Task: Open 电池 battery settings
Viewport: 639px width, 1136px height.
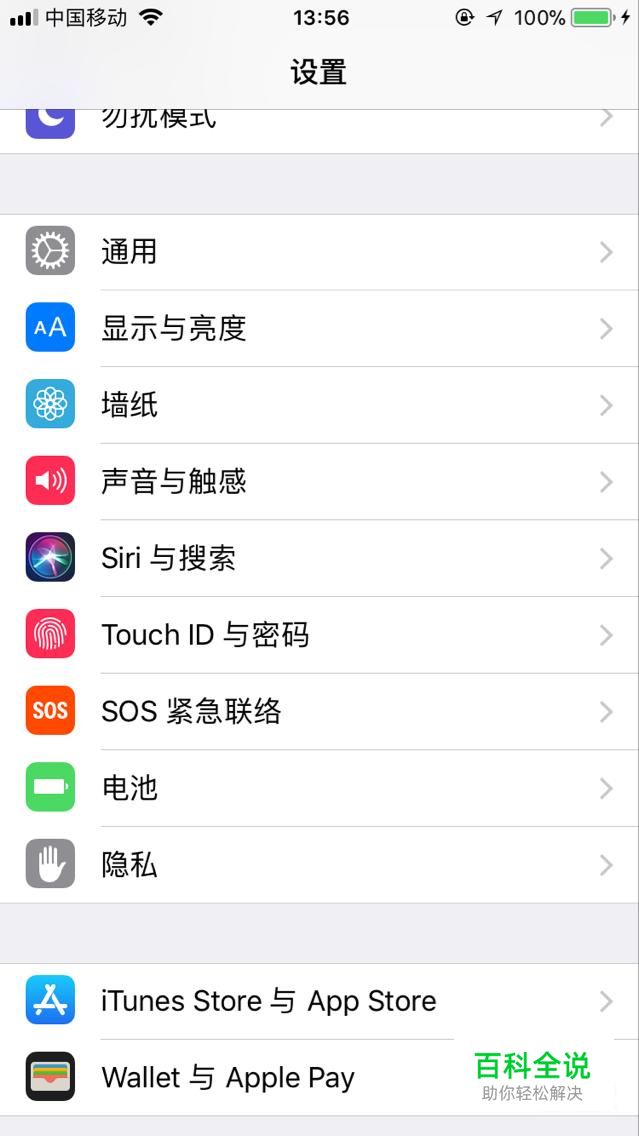Action: pos(320,788)
